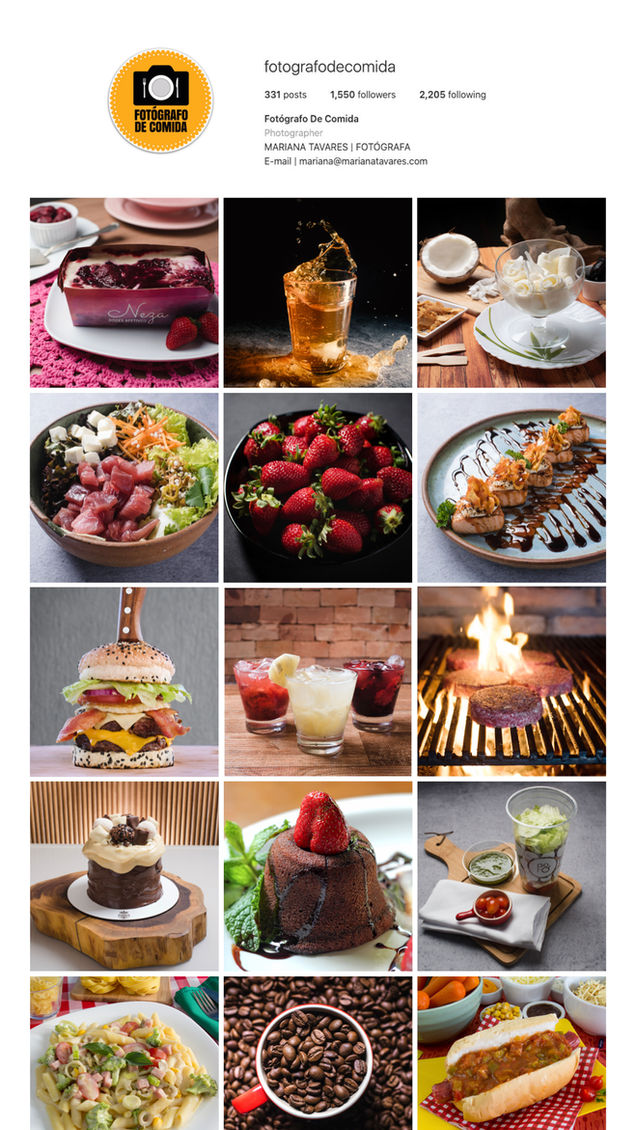Open the coffee beans cup post
Viewport: 636px width, 1130px height.
click(318, 1053)
